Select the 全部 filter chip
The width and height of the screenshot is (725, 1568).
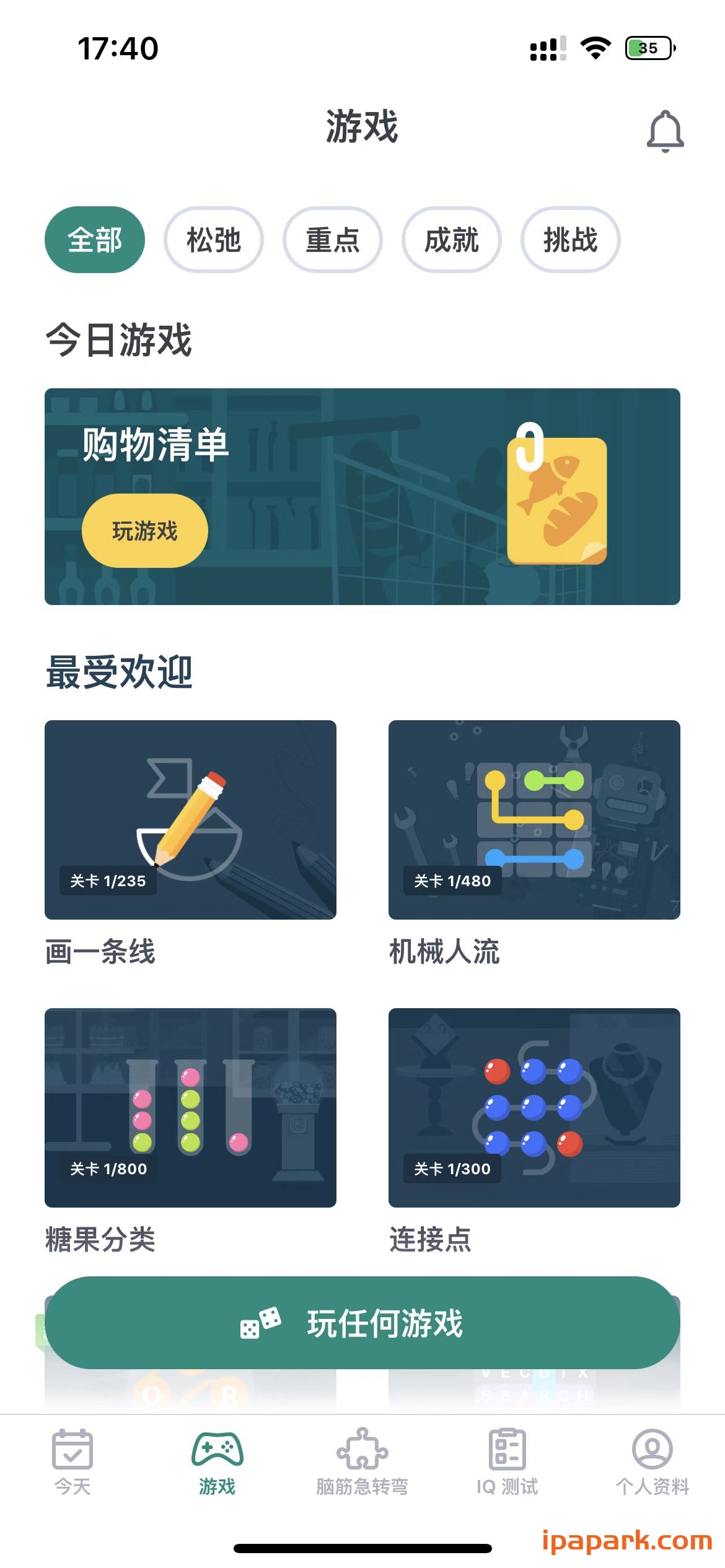click(x=94, y=240)
